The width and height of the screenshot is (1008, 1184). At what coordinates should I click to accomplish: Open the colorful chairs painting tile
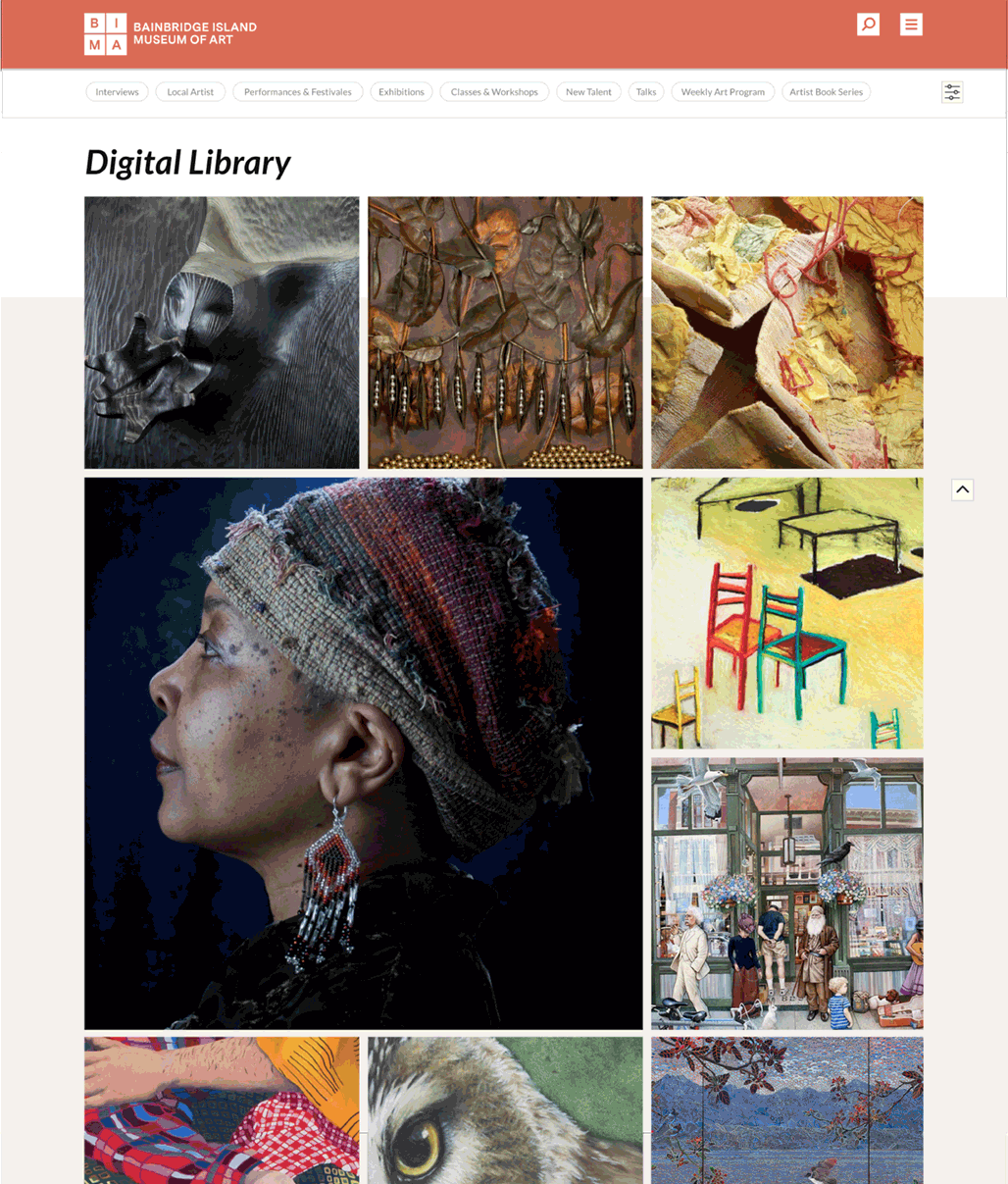coord(786,613)
